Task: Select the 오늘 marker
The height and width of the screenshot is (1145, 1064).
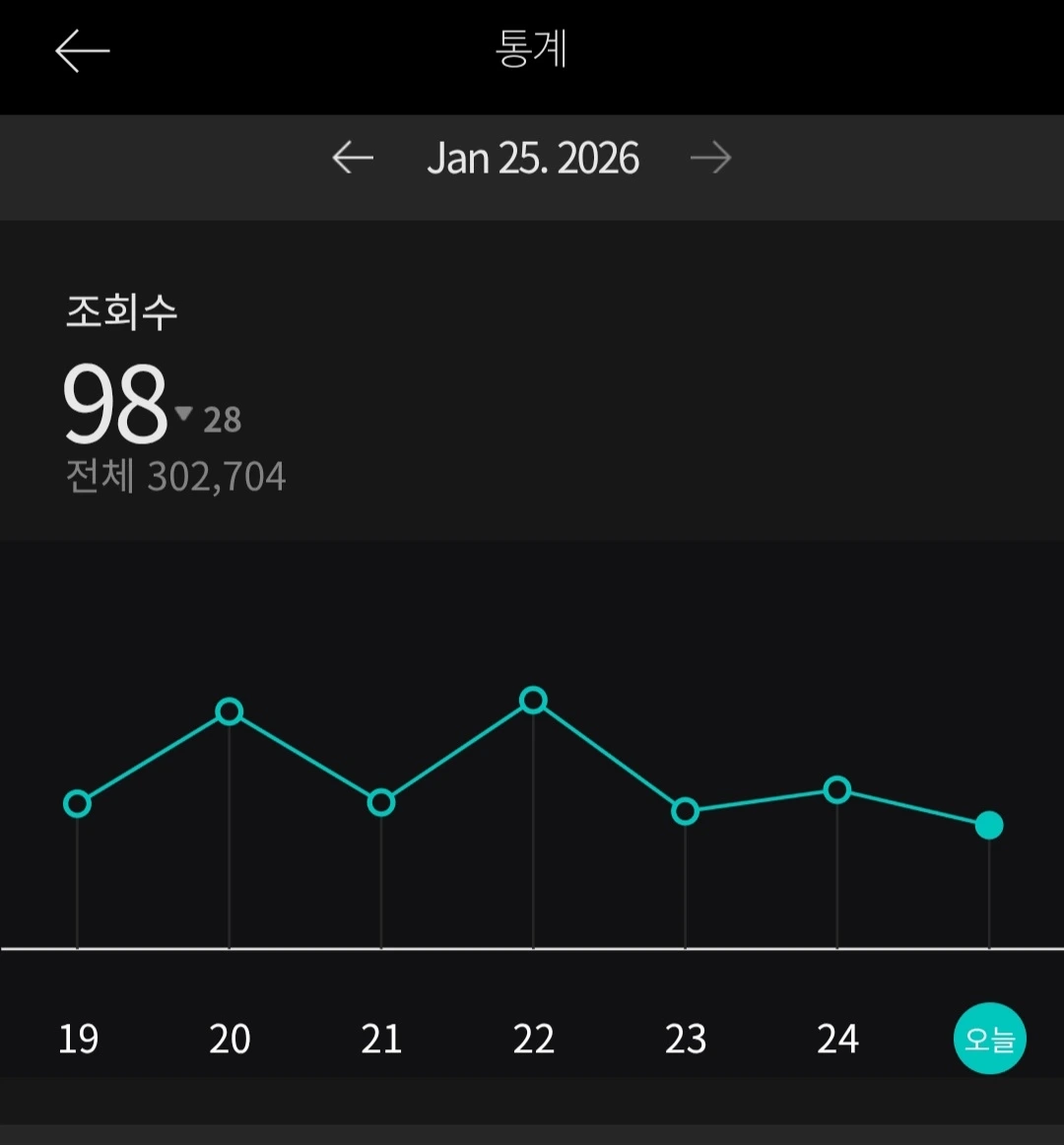Action: point(989,1039)
